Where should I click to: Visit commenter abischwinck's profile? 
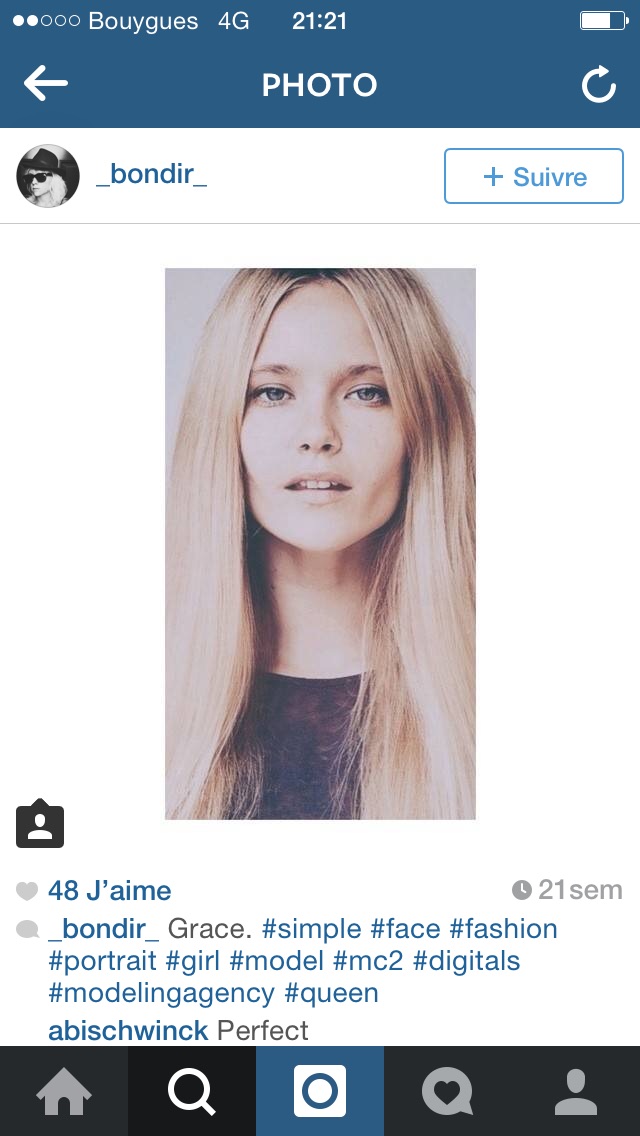[x=128, y=1030]
